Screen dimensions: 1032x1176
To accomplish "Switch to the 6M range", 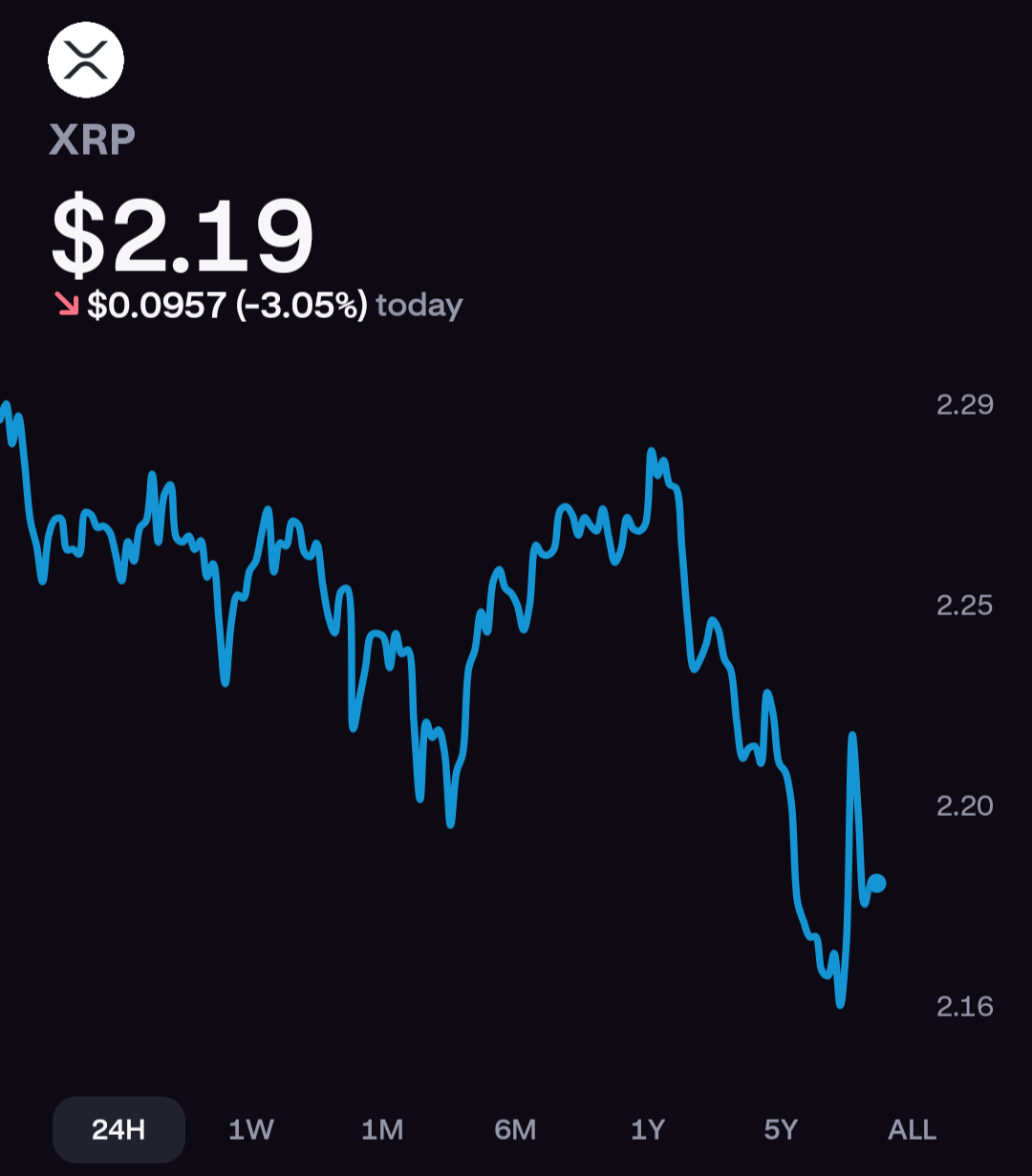I will (x=515, y=1130).
